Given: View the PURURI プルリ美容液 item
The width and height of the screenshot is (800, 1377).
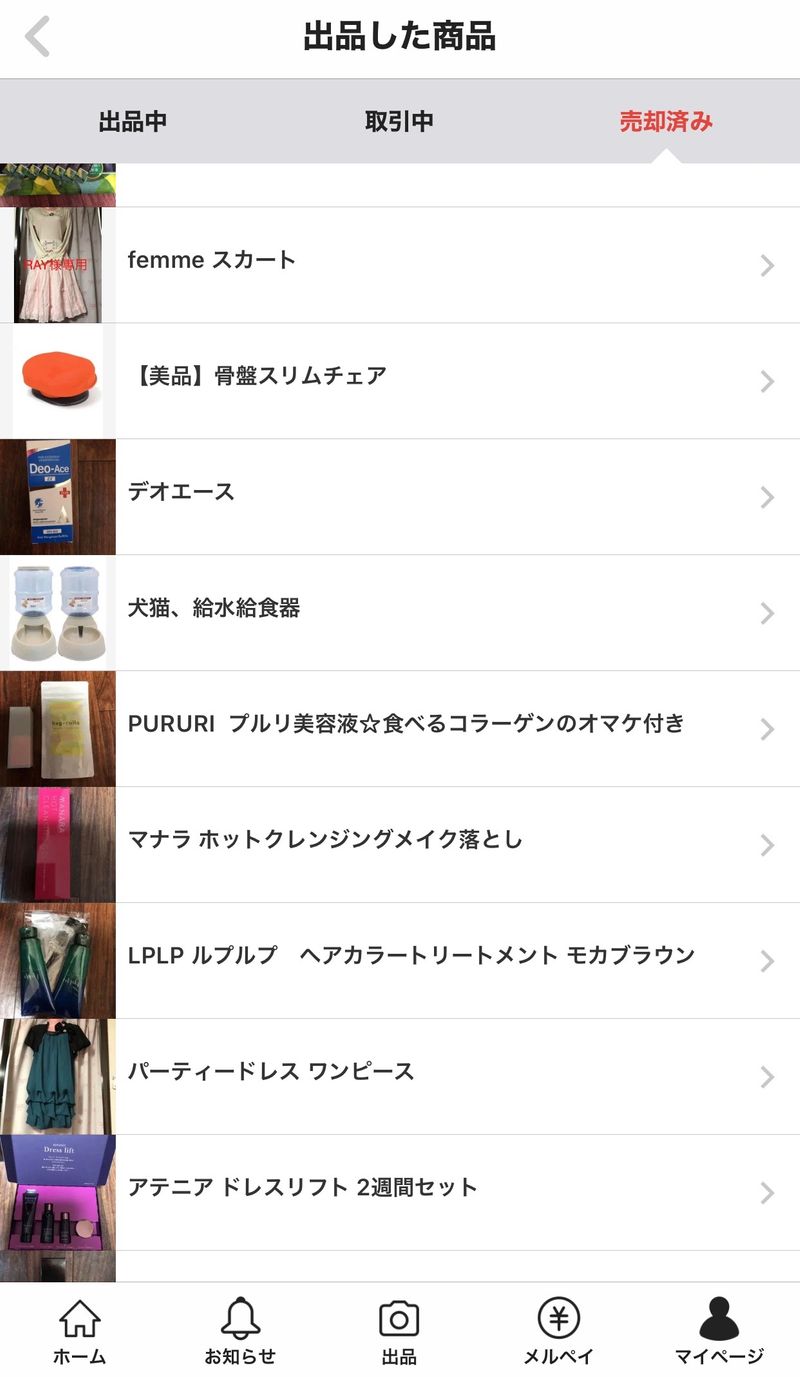Looking at the screenshot, I should (x=400, y=729).
